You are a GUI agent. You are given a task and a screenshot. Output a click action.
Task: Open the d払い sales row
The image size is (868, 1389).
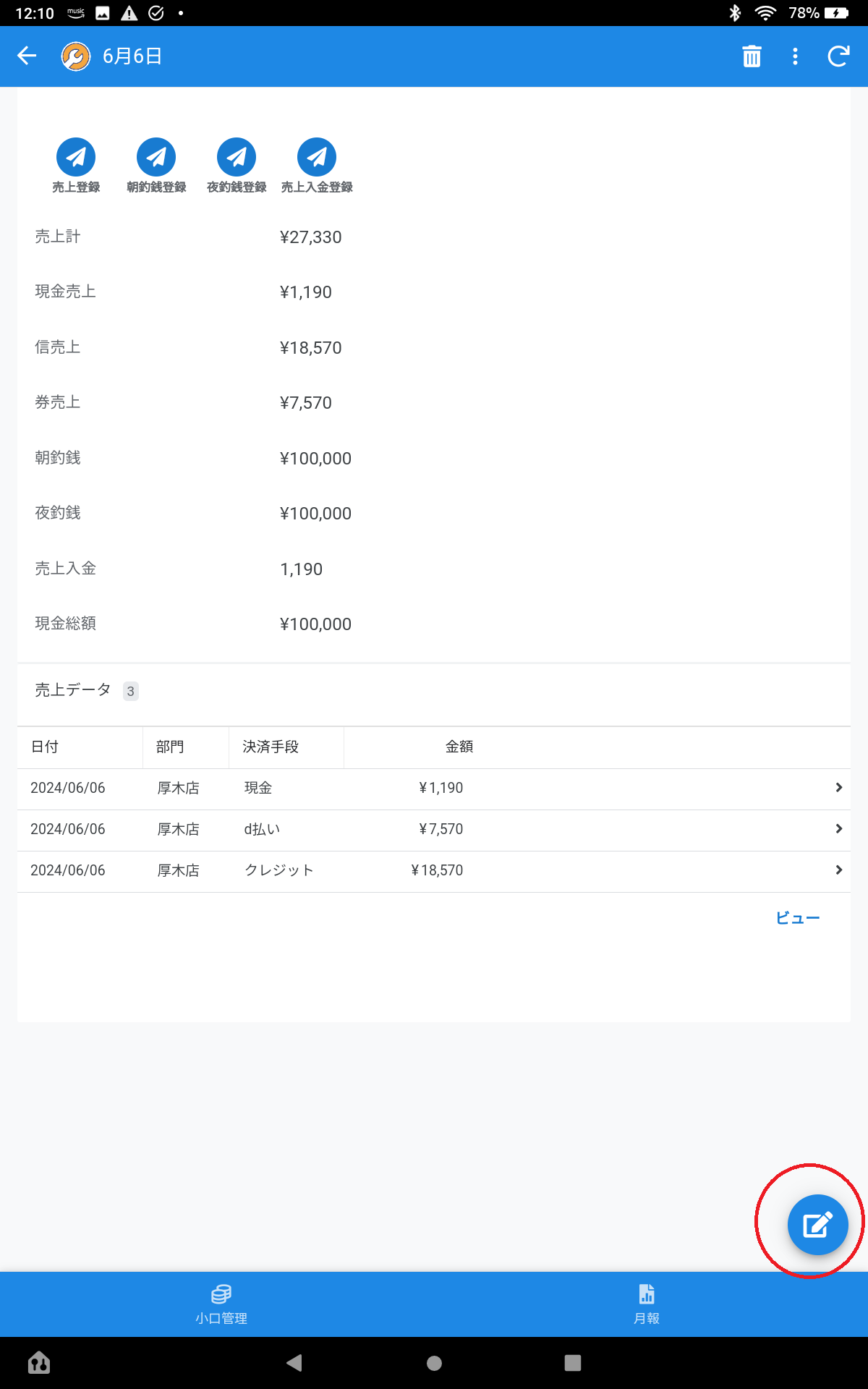[x=434, y=829]
